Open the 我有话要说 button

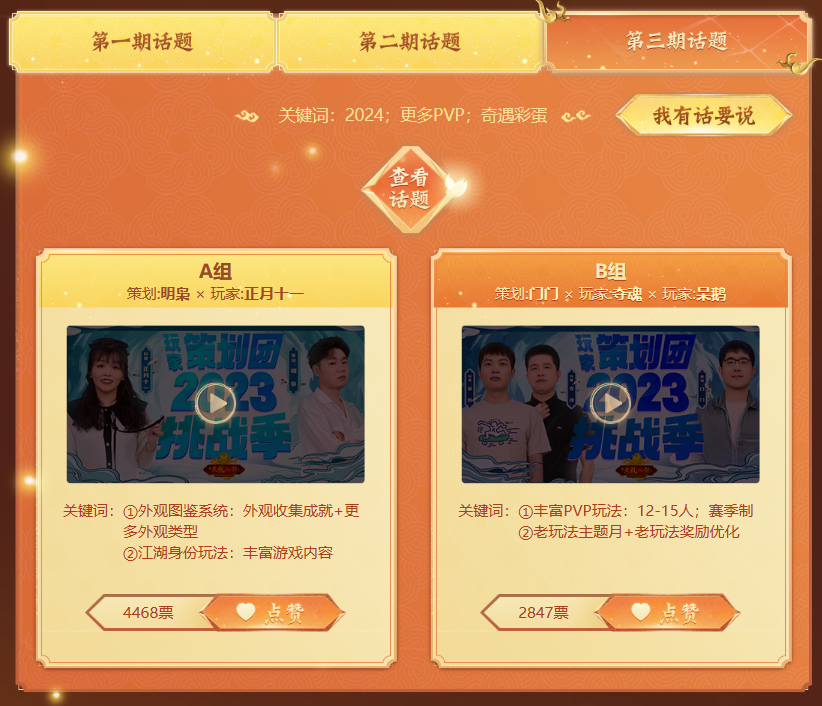coord(704,116)
